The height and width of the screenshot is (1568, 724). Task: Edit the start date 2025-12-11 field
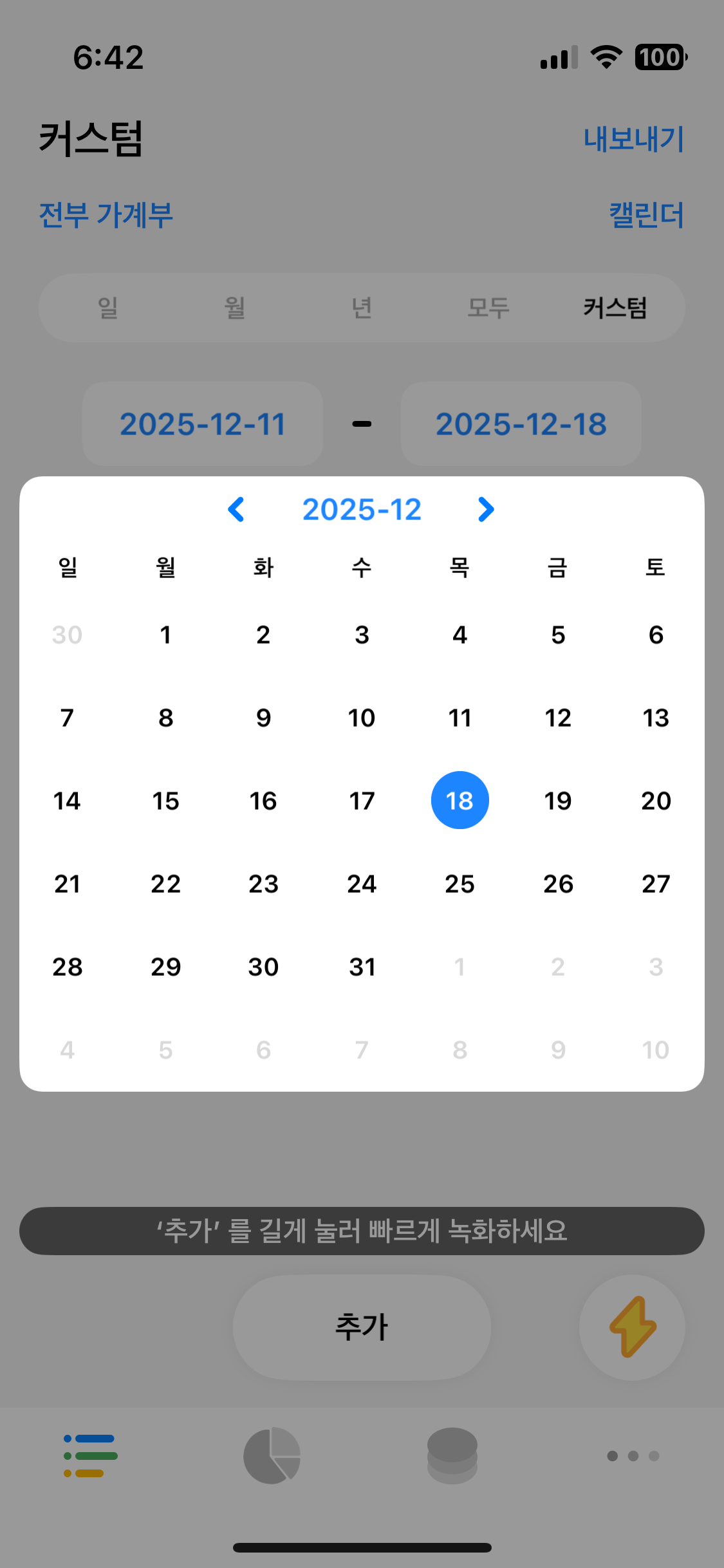click(x=202, y=423)
